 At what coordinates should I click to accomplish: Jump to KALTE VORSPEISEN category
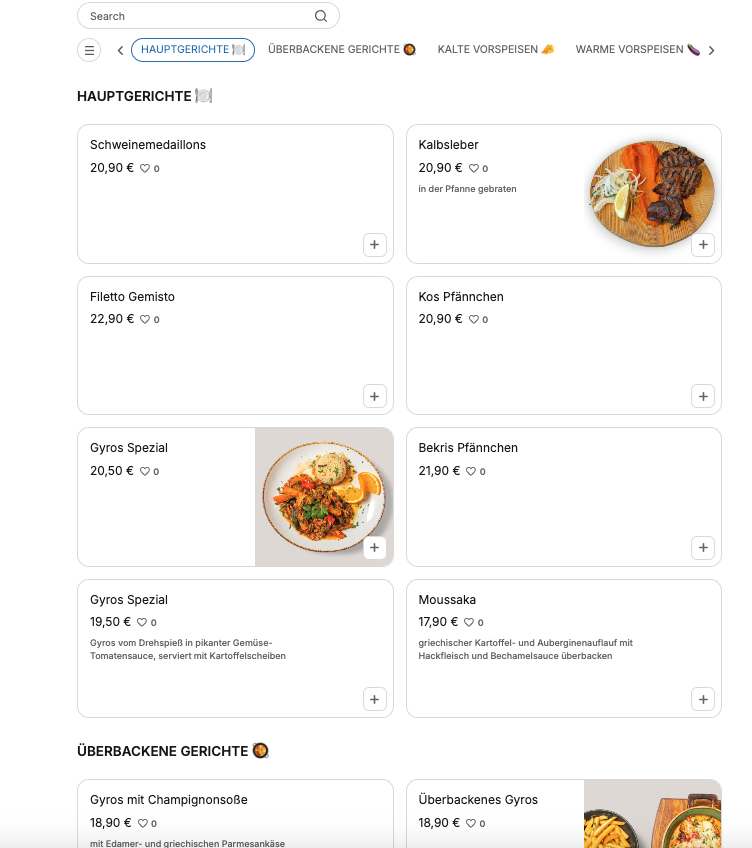coord(496,50)
